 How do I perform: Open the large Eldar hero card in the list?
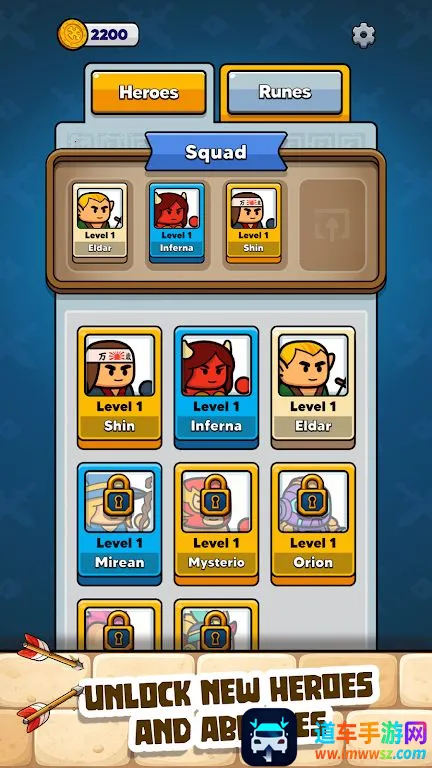click(x=313, y=387)
